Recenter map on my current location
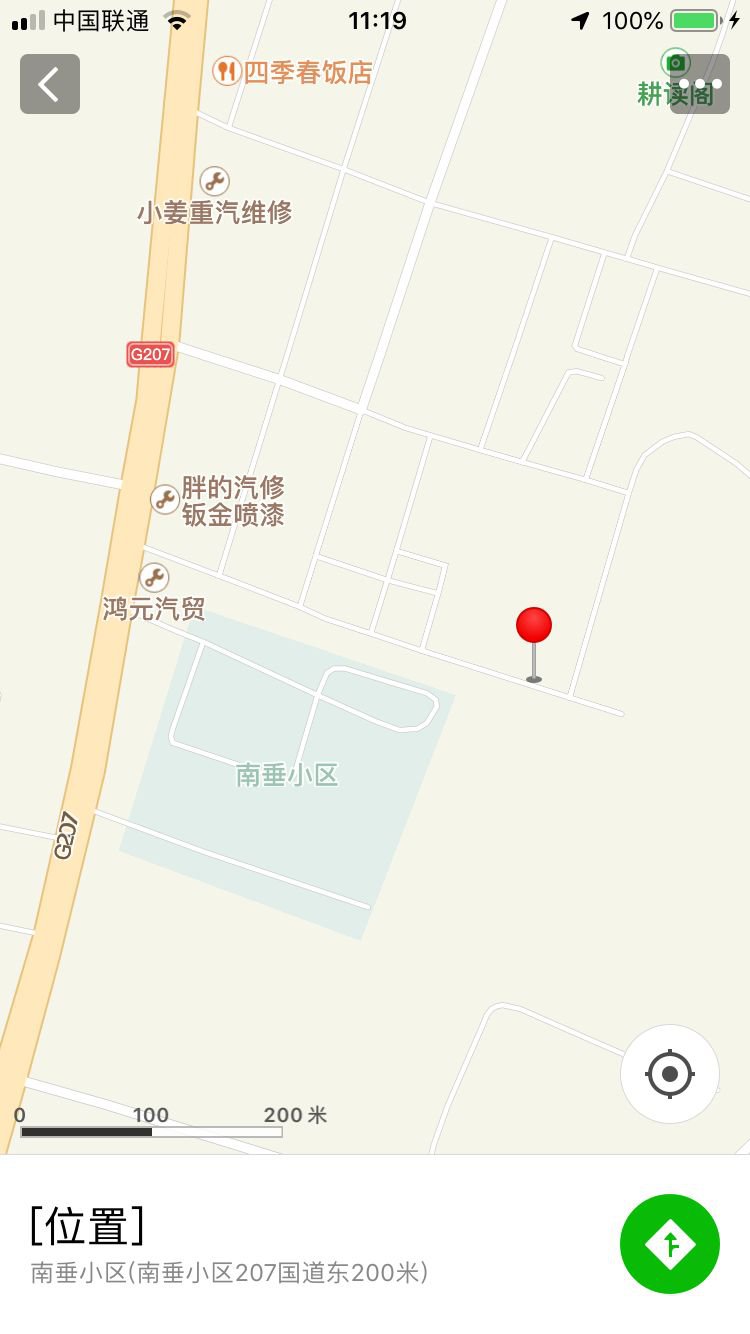750x1334 pixels. tap(670, 1074)
